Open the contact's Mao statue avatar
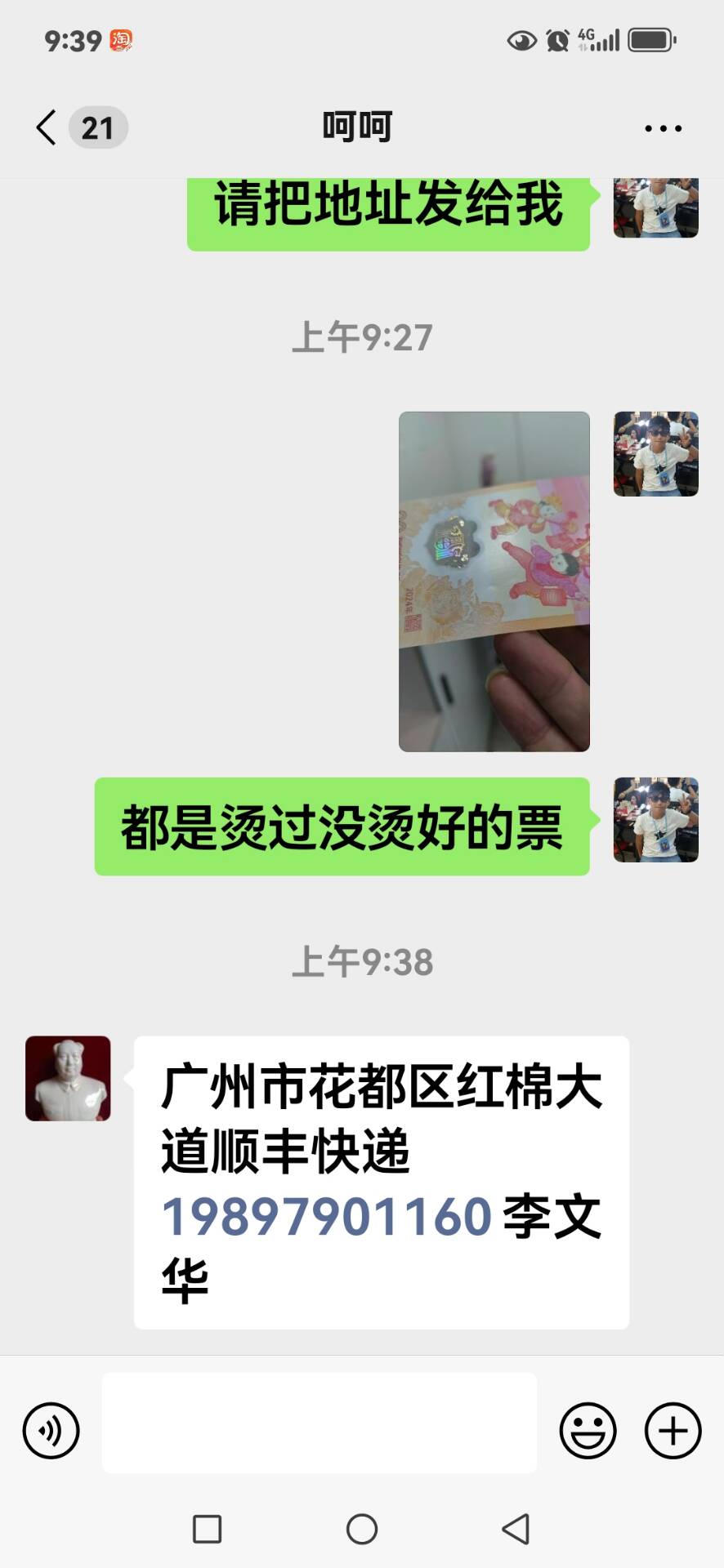724x1568 pixels. tap(68, 1079)
